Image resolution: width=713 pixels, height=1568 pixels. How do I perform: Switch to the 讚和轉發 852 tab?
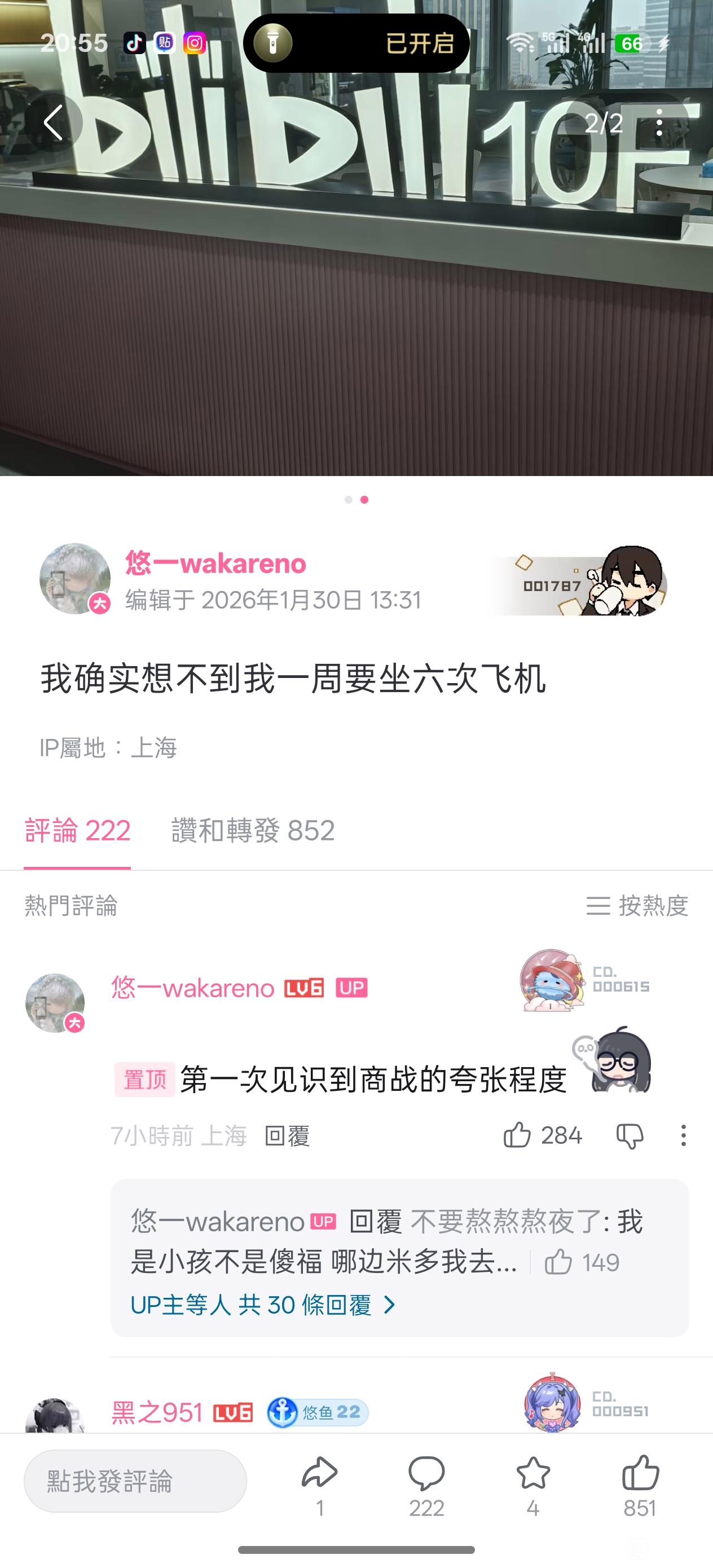pos(253,831)
